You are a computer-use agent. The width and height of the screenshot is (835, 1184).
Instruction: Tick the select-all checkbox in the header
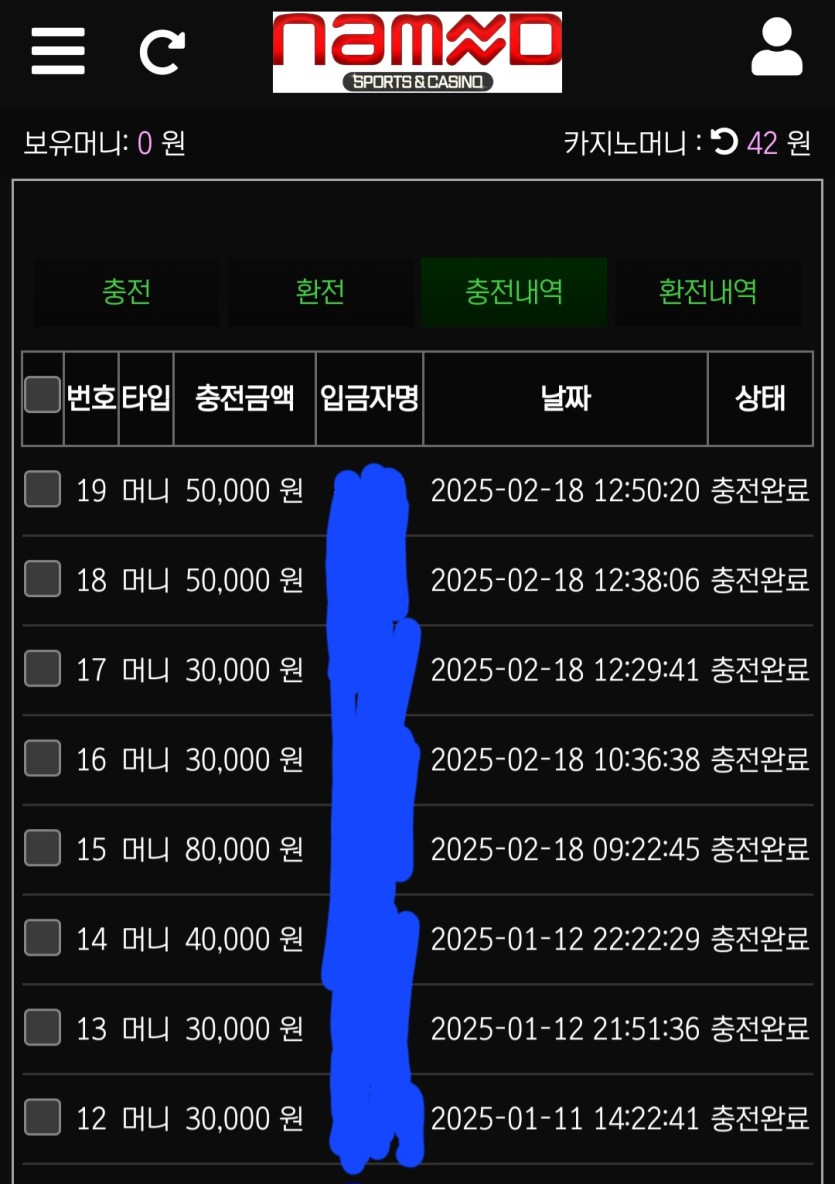[42, 395]
